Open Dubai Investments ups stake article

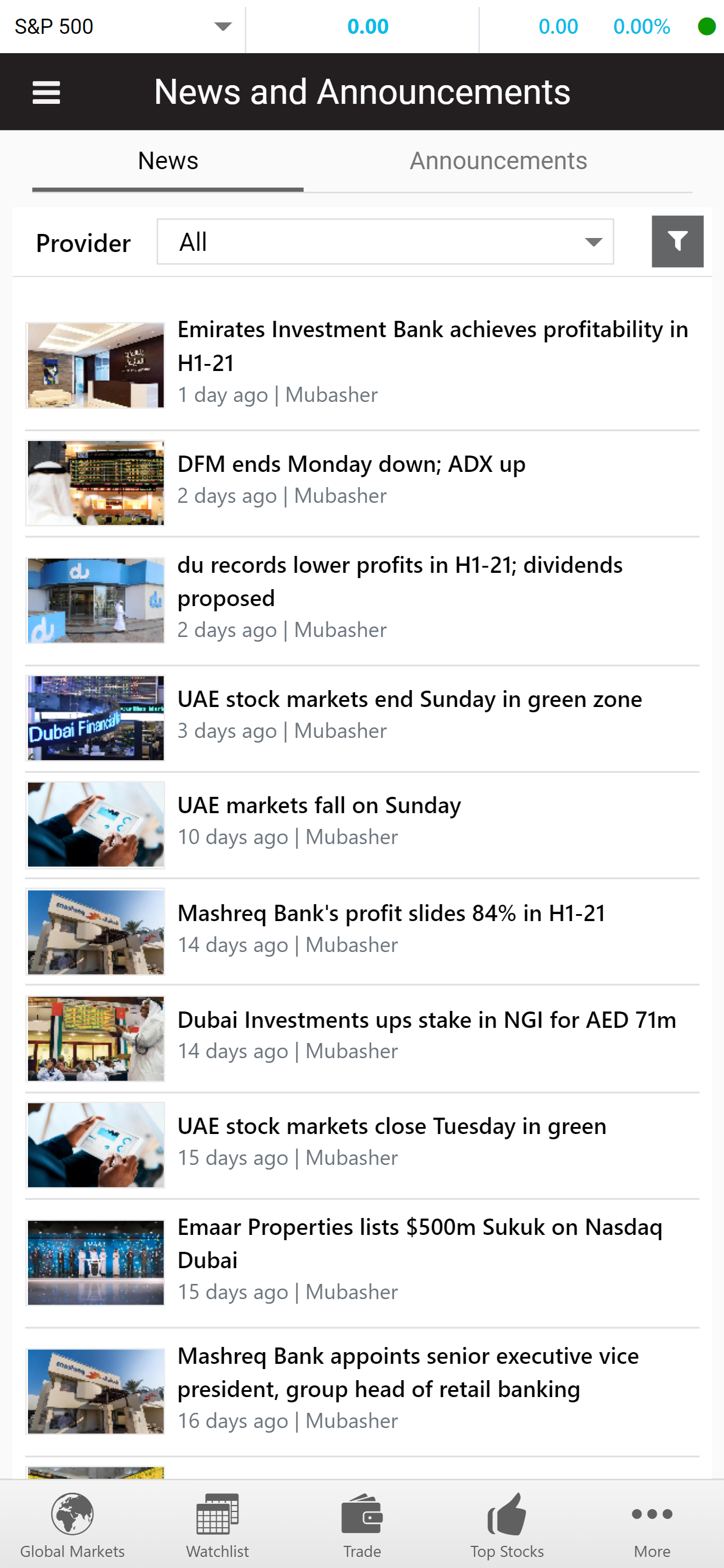[x=362, y=1038]
